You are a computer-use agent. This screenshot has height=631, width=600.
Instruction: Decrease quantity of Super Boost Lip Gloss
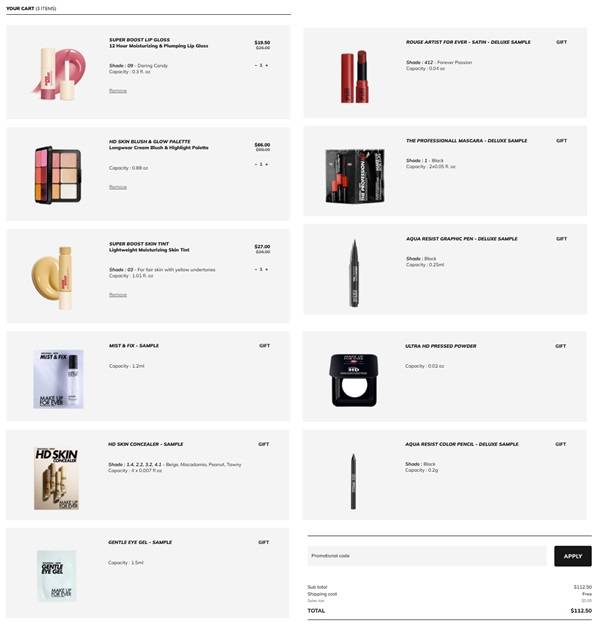pos(256,65)
